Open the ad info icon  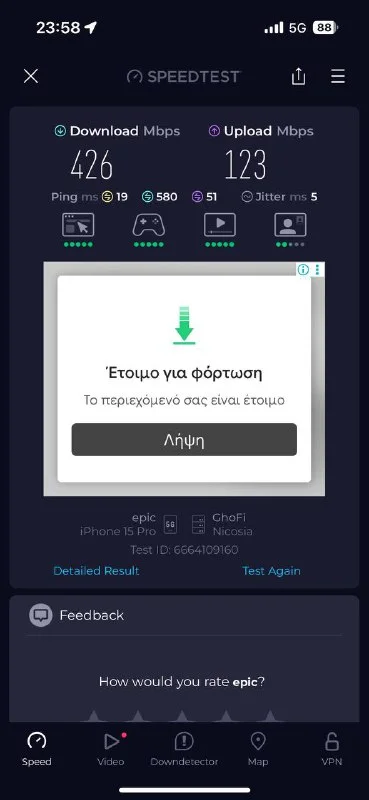303,270
